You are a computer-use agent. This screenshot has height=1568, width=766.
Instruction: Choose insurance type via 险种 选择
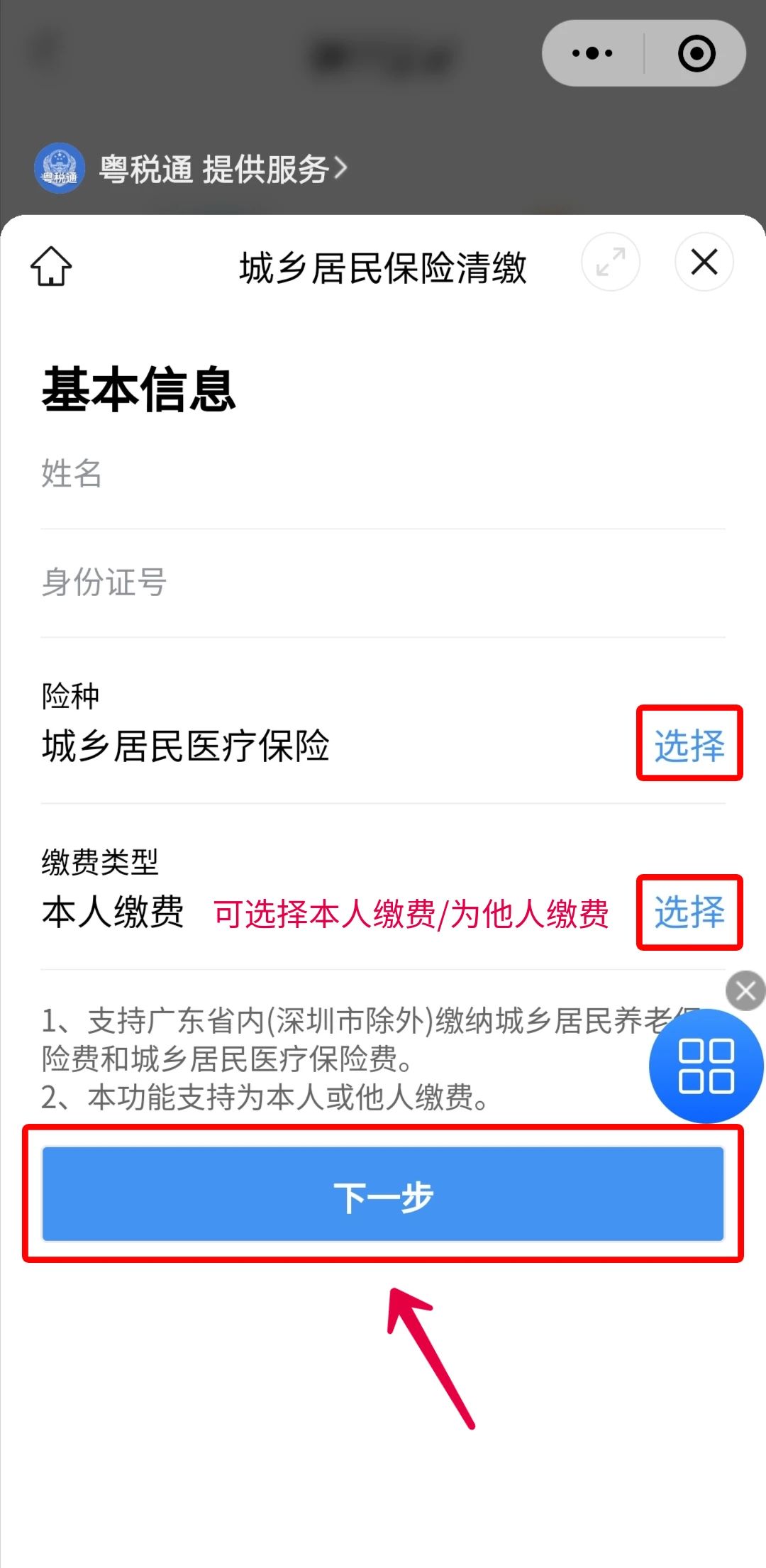coord(689,744)
